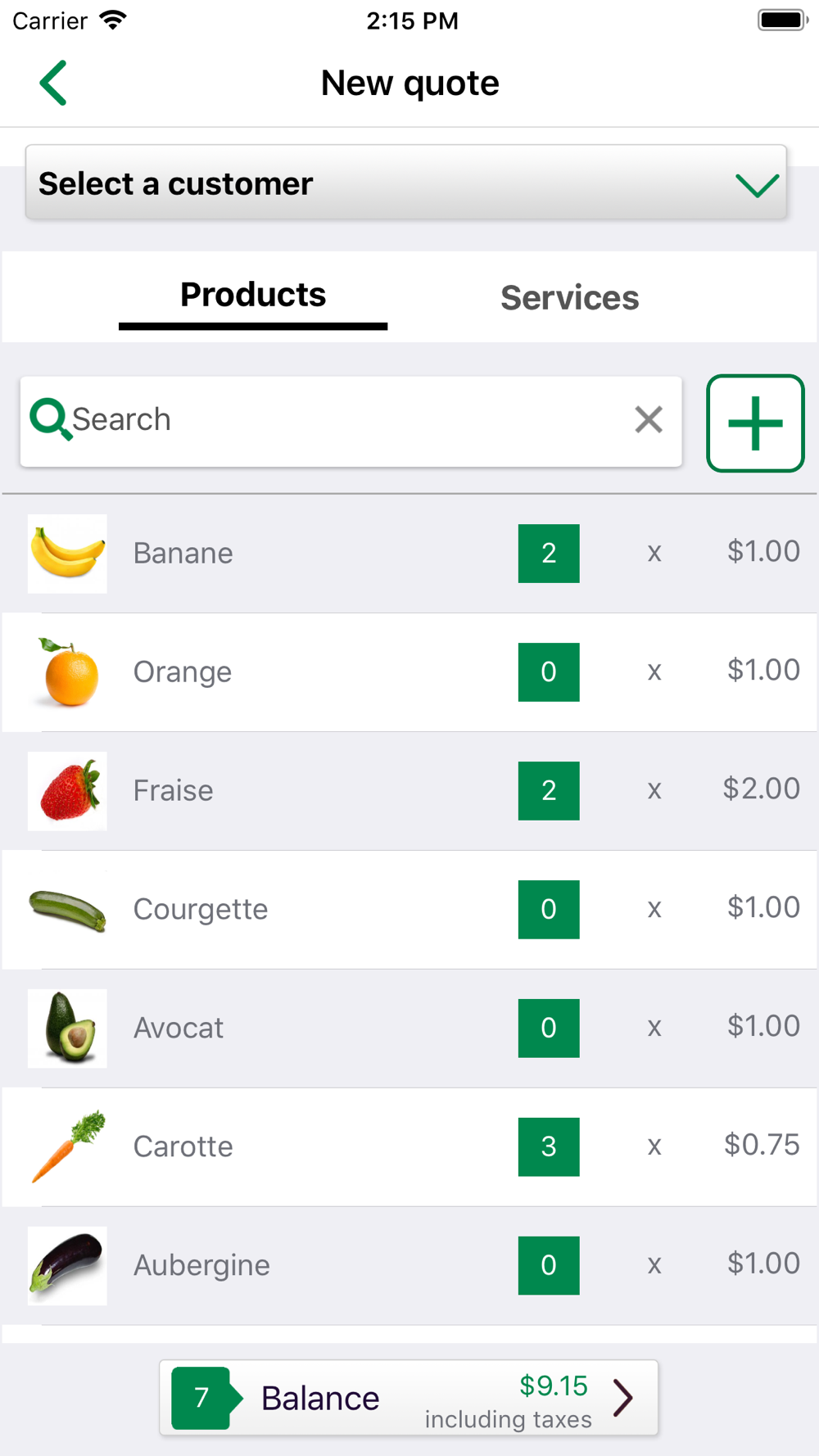Go back from New quote
The width and height of the screenshot is (819, 1456).
[53, 83]
